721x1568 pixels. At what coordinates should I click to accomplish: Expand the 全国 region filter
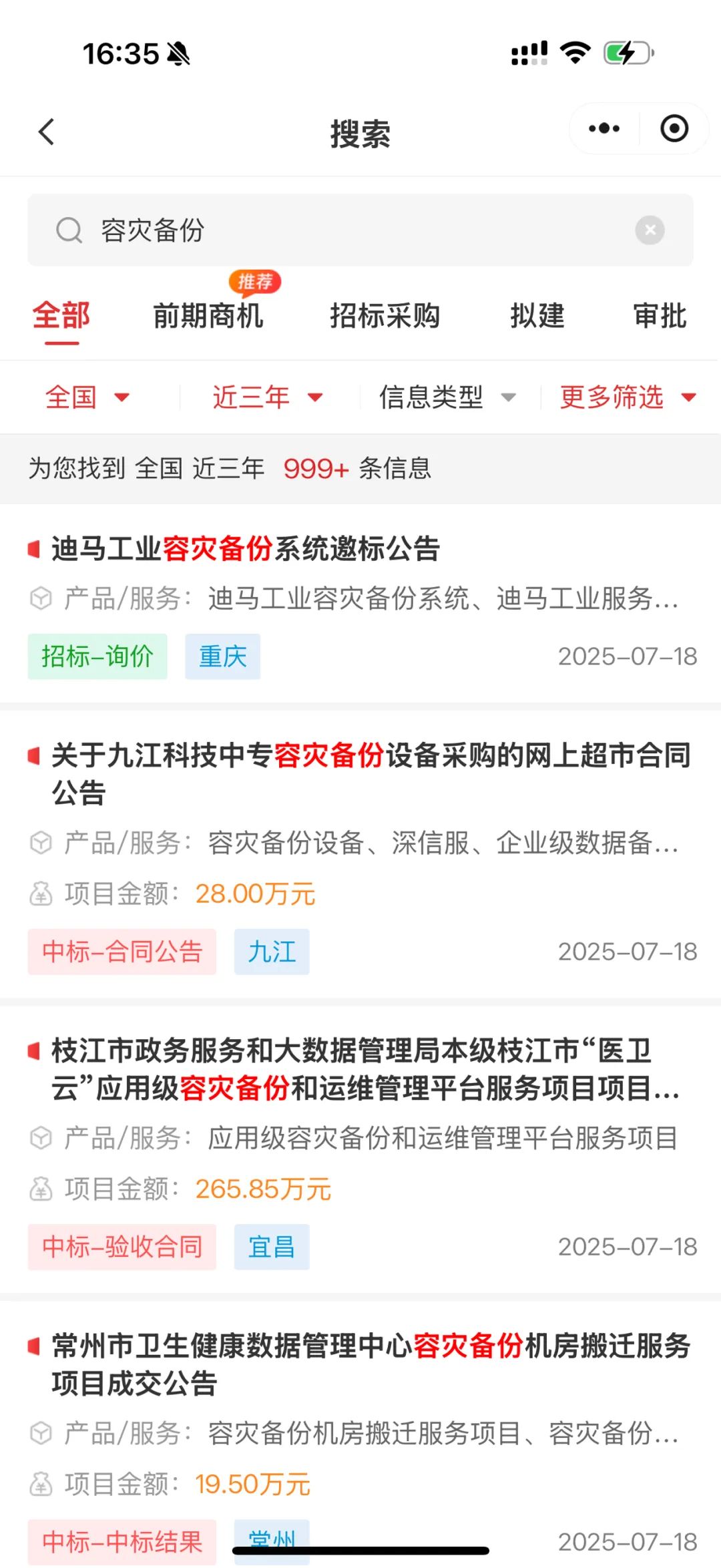click(87, 397)
